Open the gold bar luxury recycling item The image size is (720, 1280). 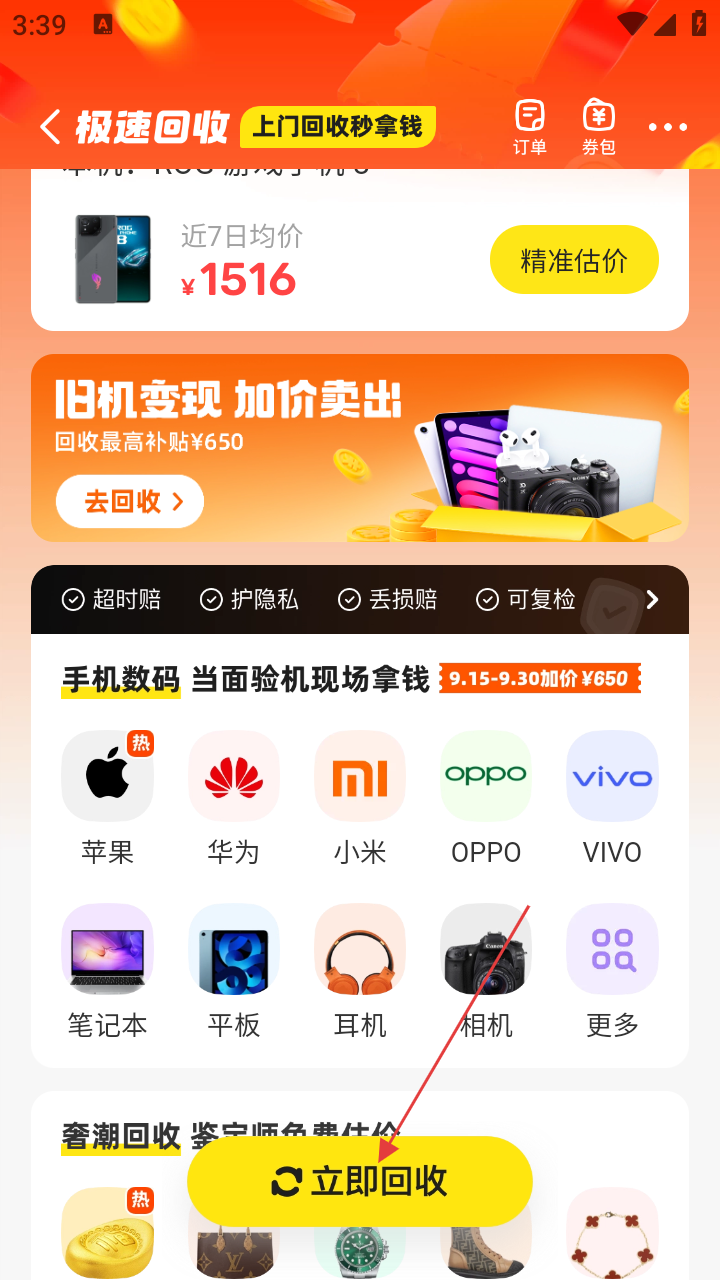pyautogui.click(x=108, y=1232)
